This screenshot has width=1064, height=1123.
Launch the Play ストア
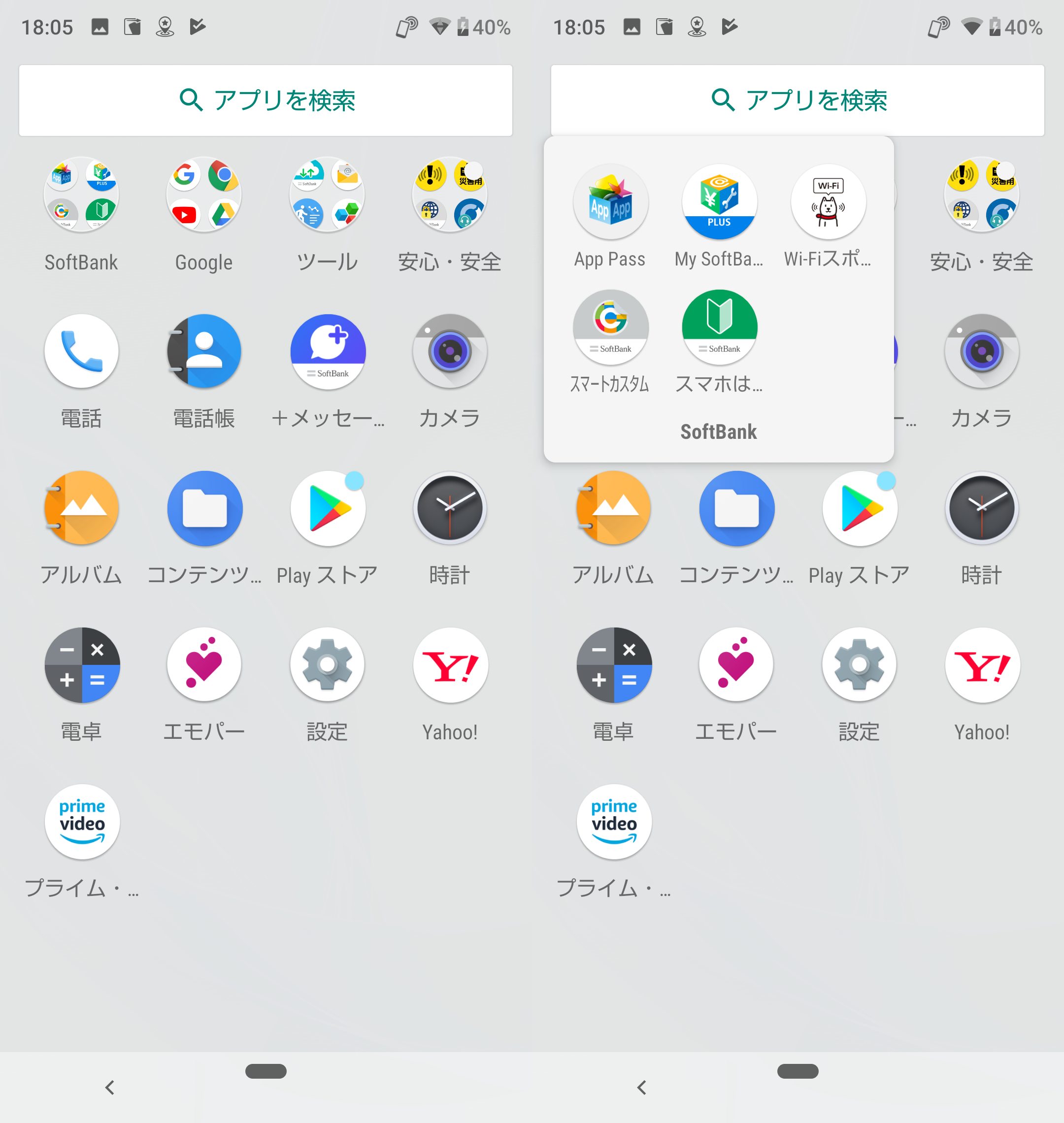click(327, 508)
